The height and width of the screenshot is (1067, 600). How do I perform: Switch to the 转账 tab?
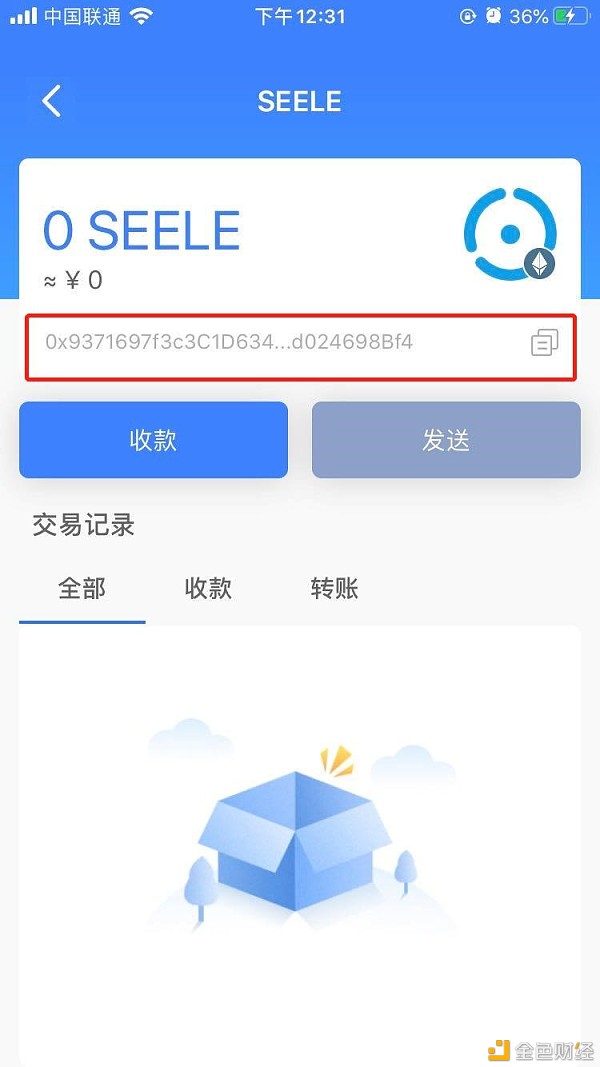334,588
